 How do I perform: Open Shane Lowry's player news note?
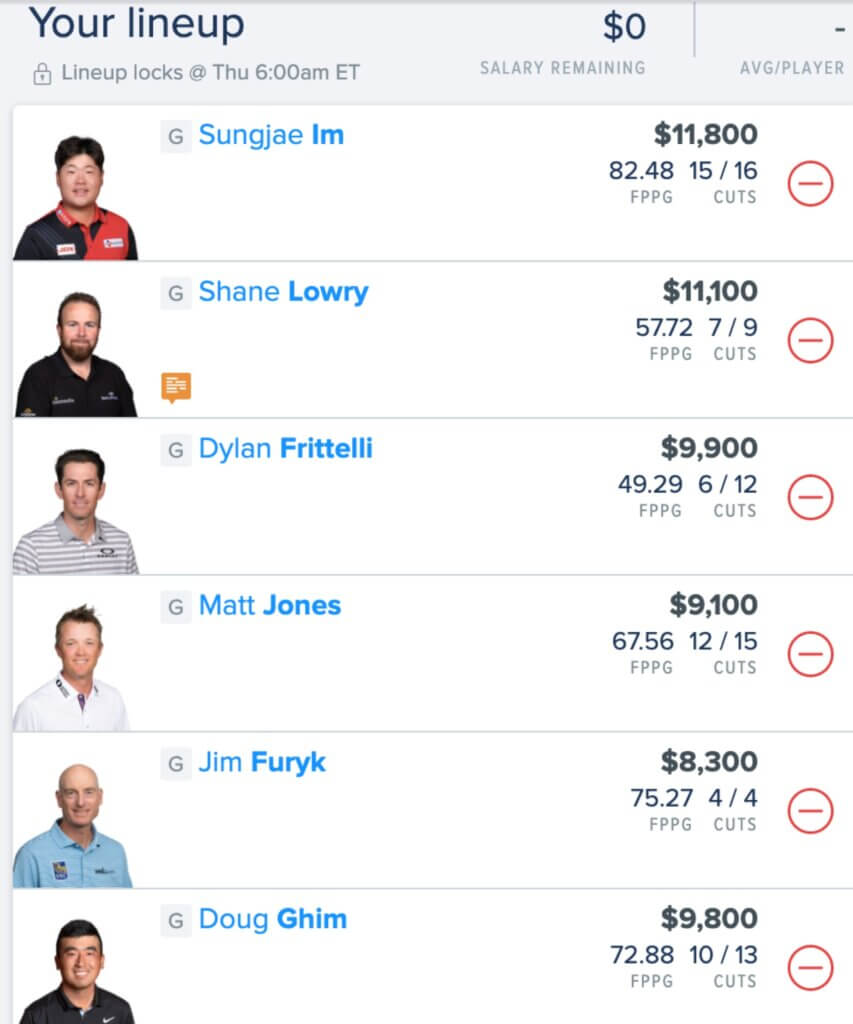point(176,388)
